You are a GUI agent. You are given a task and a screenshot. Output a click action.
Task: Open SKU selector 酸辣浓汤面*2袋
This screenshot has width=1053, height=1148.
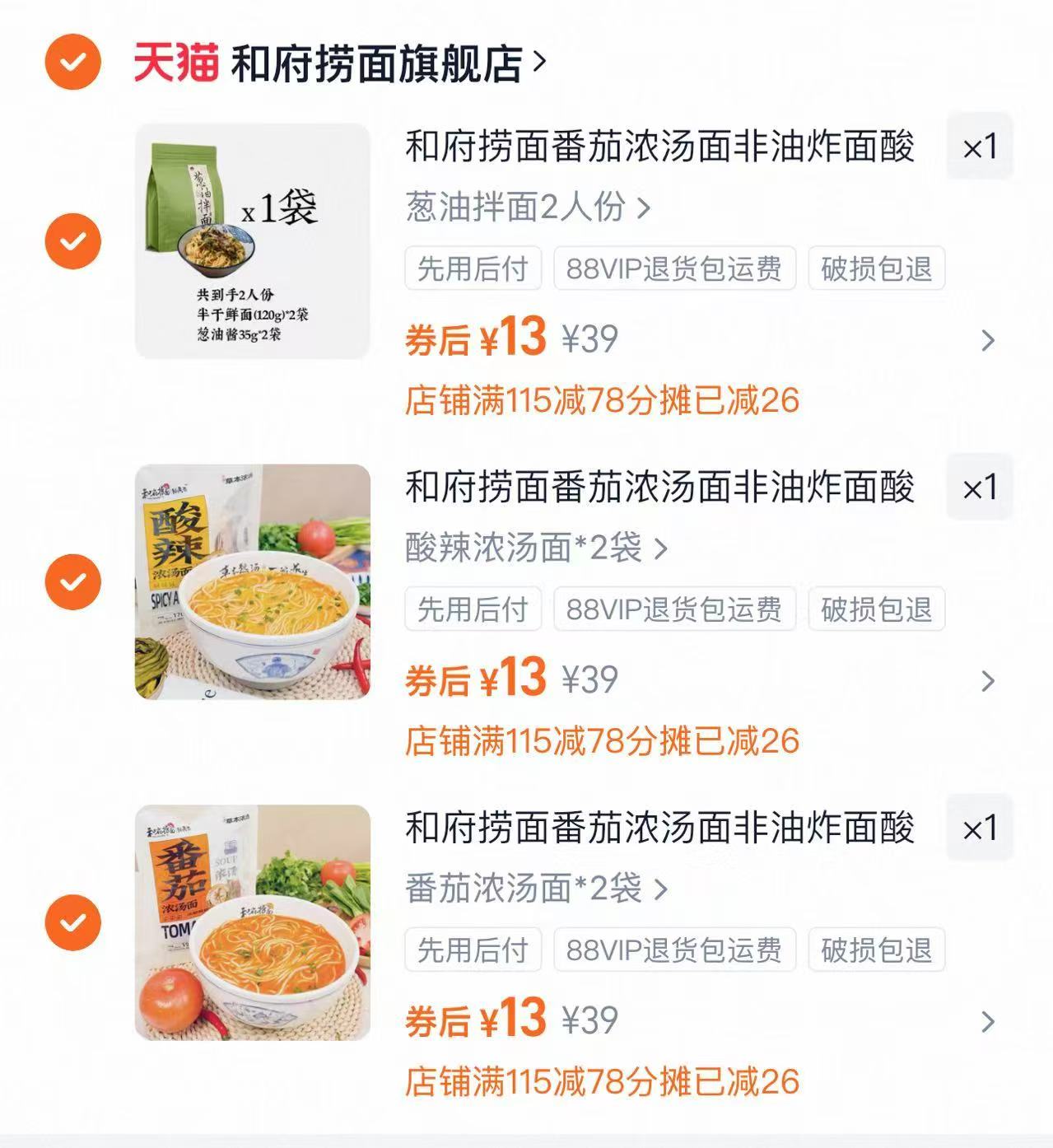535,549
